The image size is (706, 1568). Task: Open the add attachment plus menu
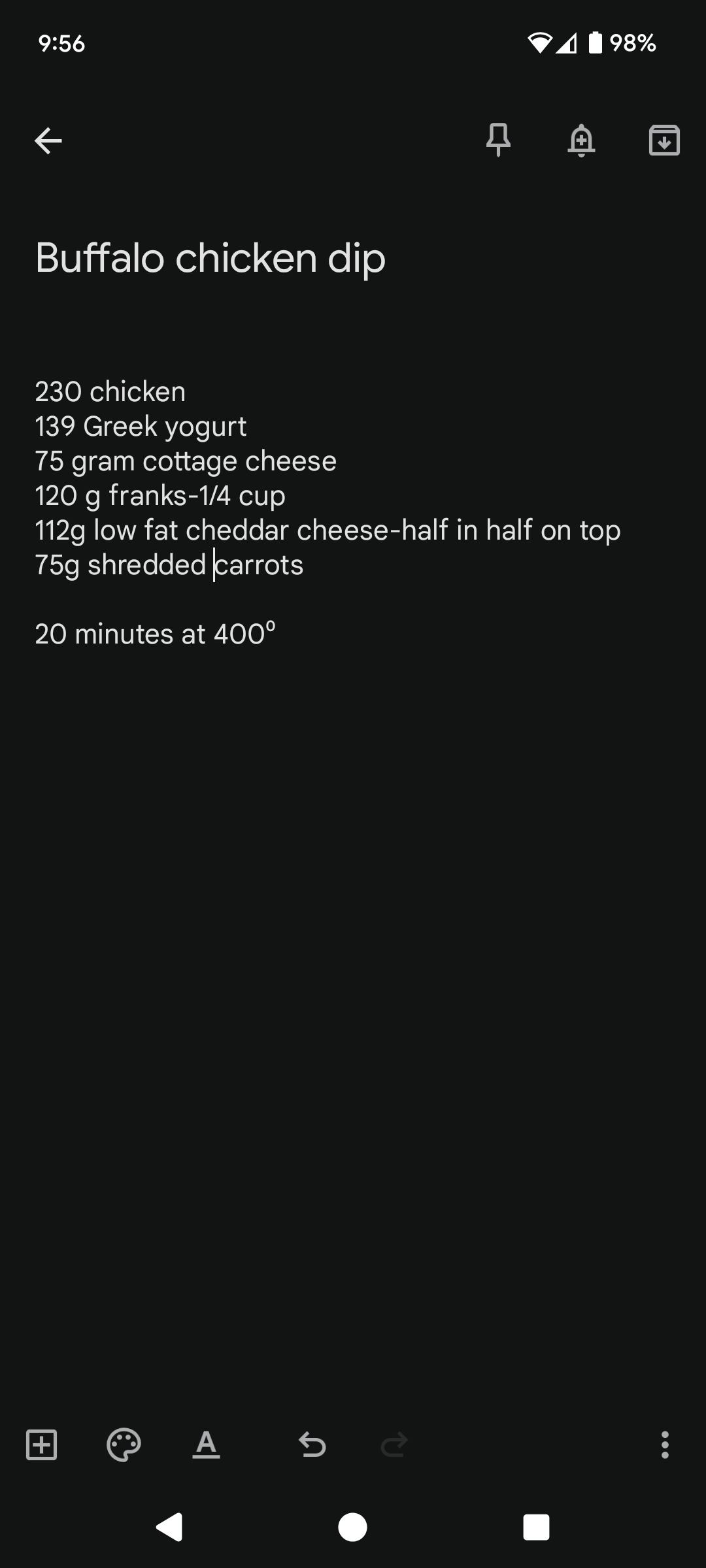point(42,1445)
